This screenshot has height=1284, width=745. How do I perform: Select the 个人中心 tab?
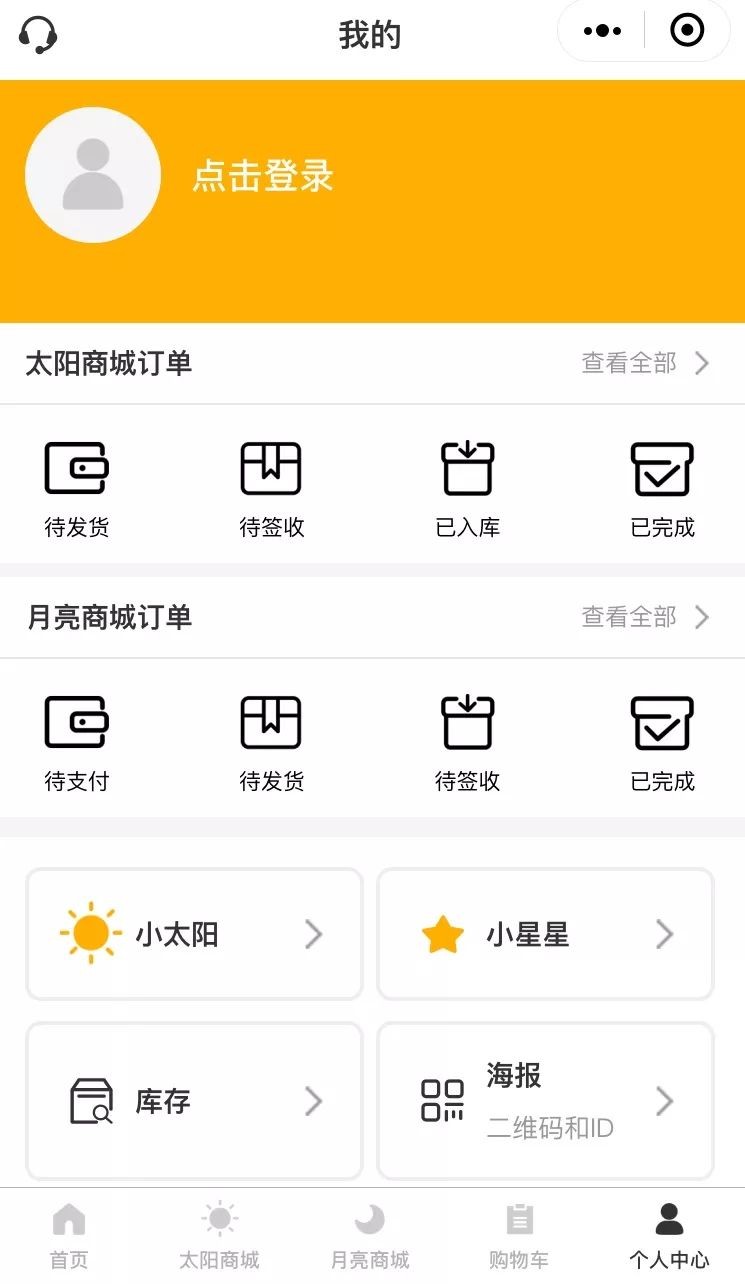669,1236
